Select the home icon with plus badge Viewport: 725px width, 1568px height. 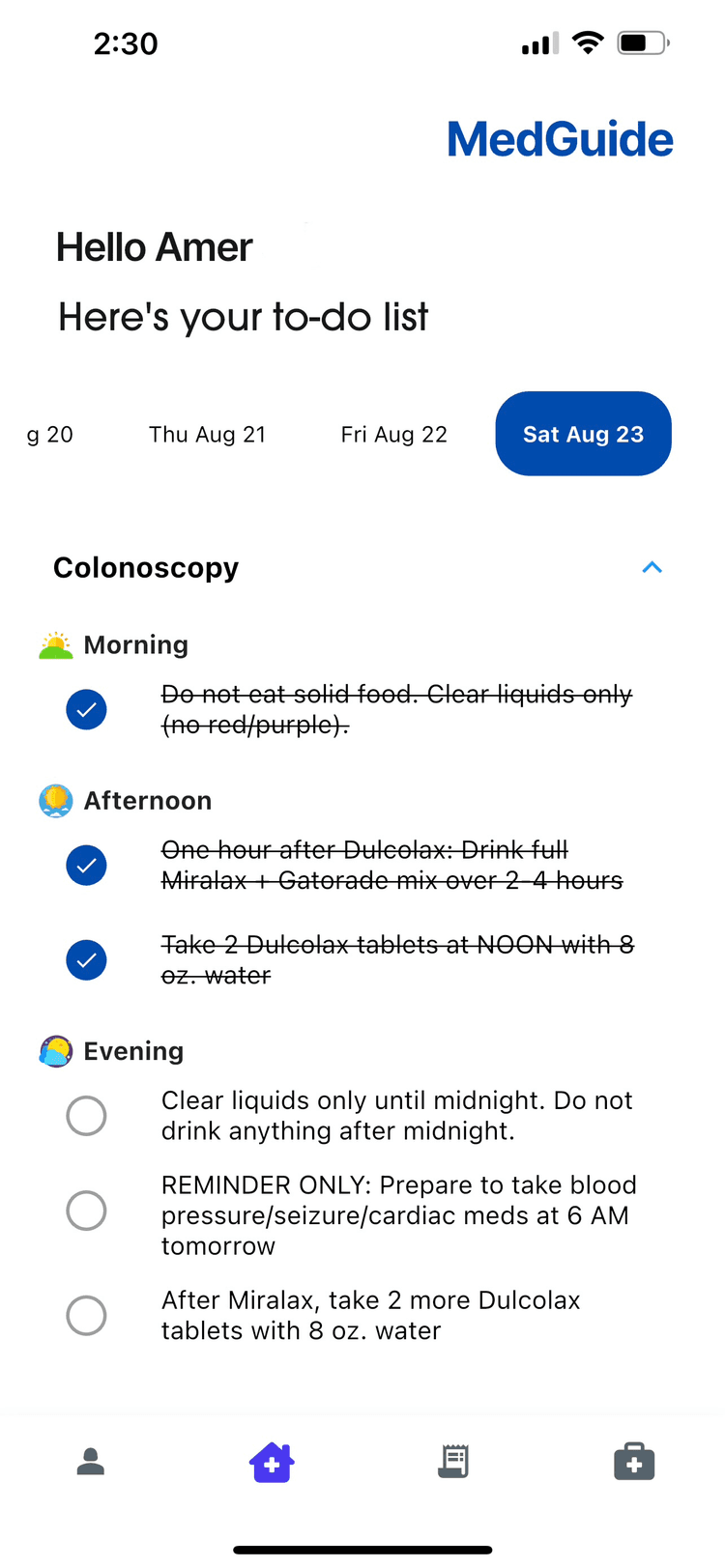click(271, 1462)
